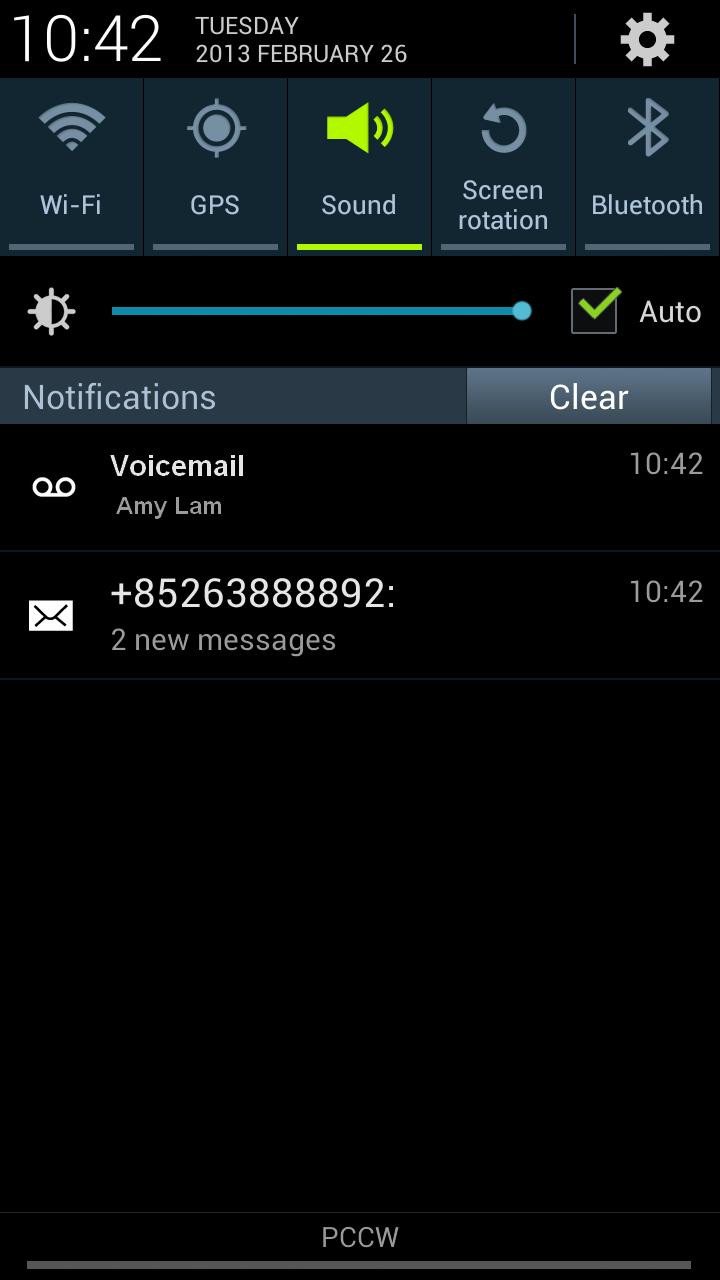Tap the Bluetooth quick toggle icon
Screen dimensions: 720x1280
click(647, 127)
